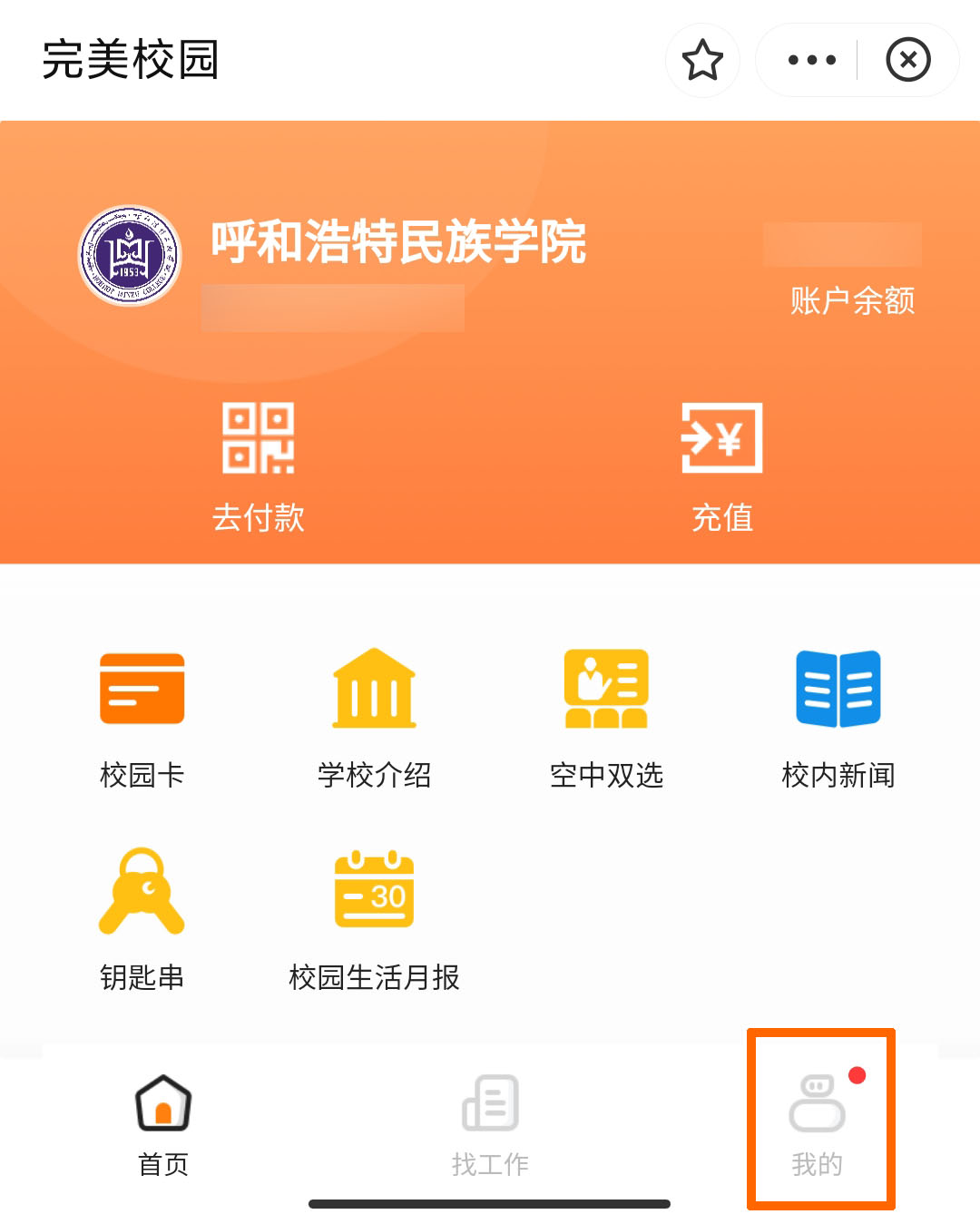Open the 钥匙串 keychain
Viewport: 980px width, 1224px height.
(142, 918)
